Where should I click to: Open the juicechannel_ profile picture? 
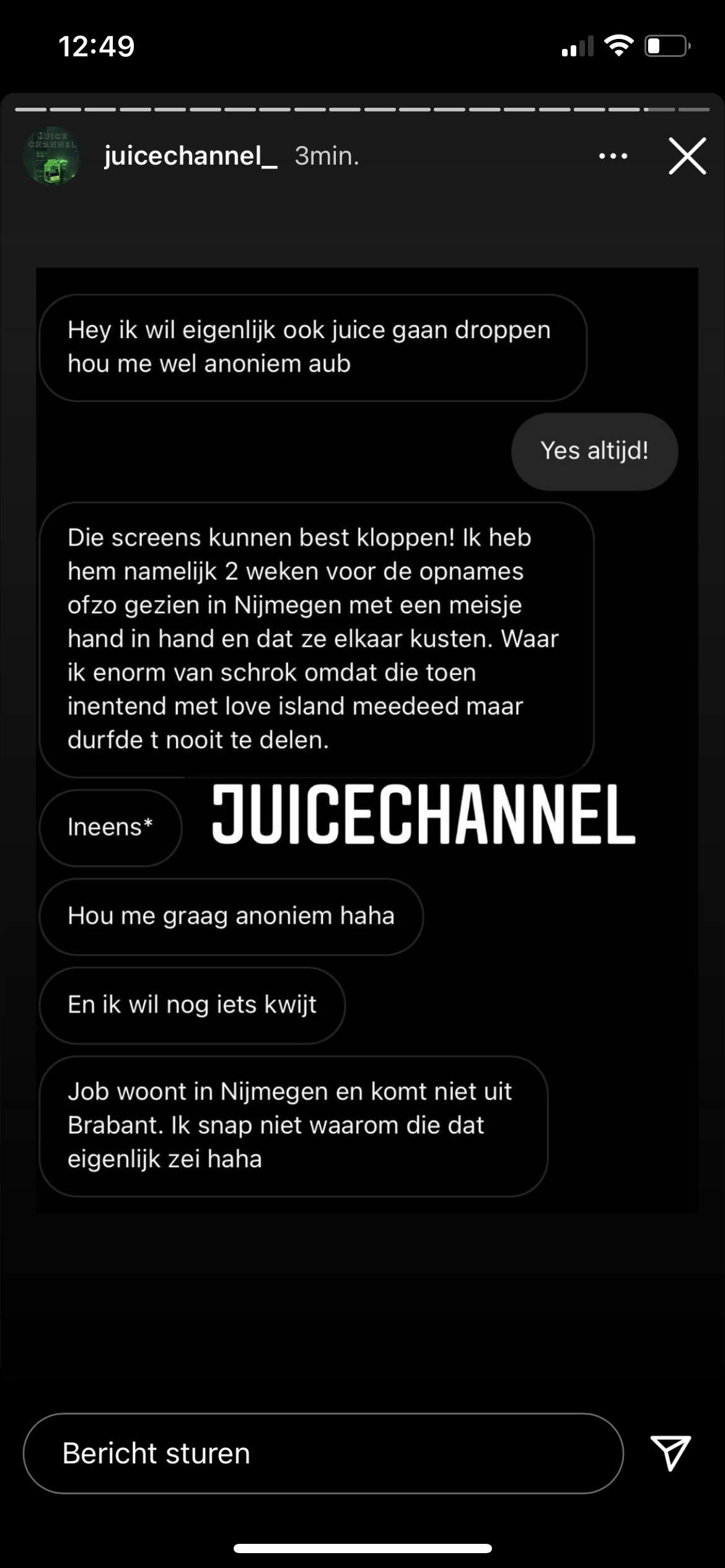(x=52, y=156)
